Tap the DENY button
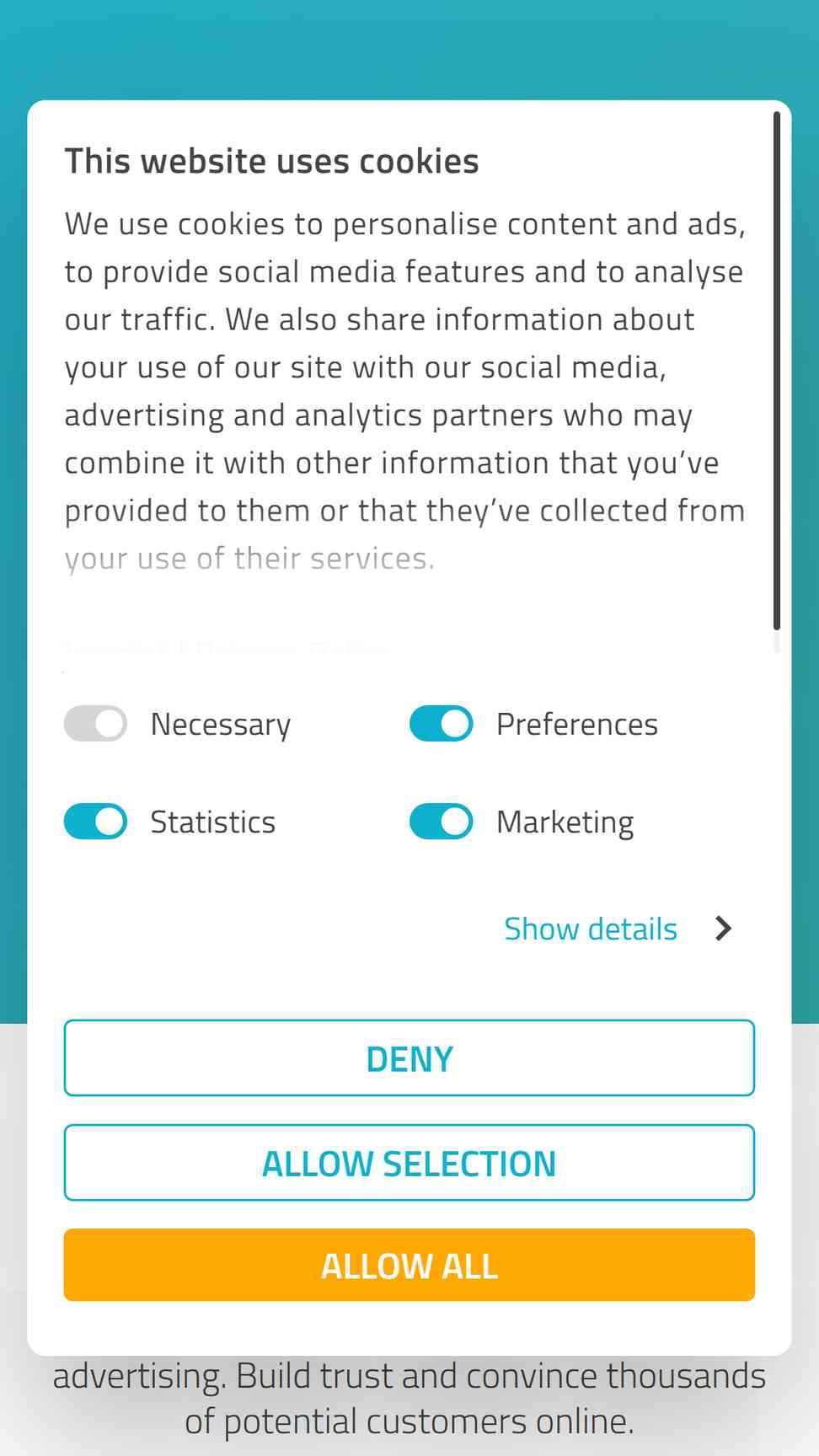819x1456 pixels. pyautogui.click(x=409, y=1058)
